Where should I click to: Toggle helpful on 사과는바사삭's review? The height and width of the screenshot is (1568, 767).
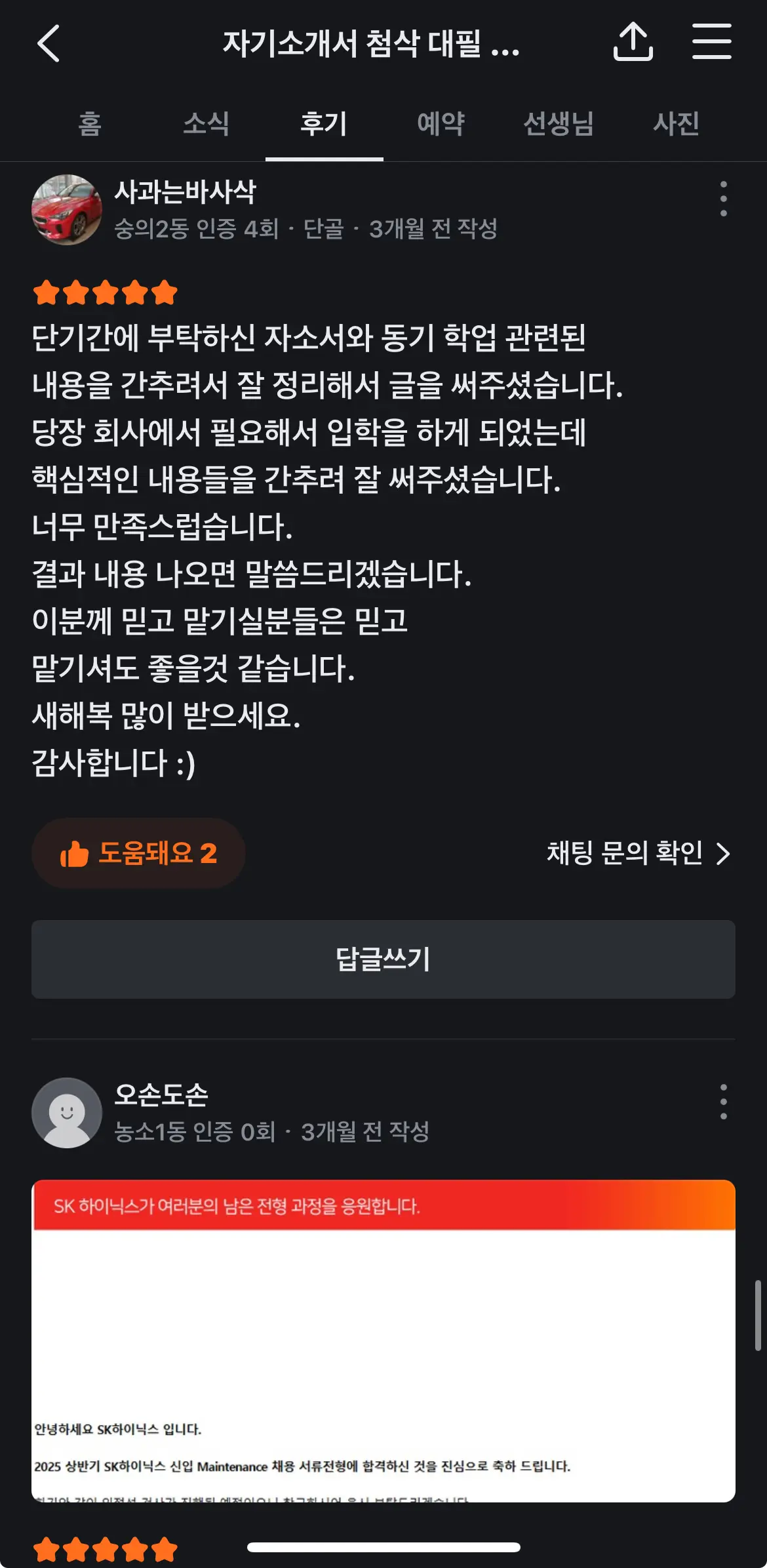[x=138, y=854]
